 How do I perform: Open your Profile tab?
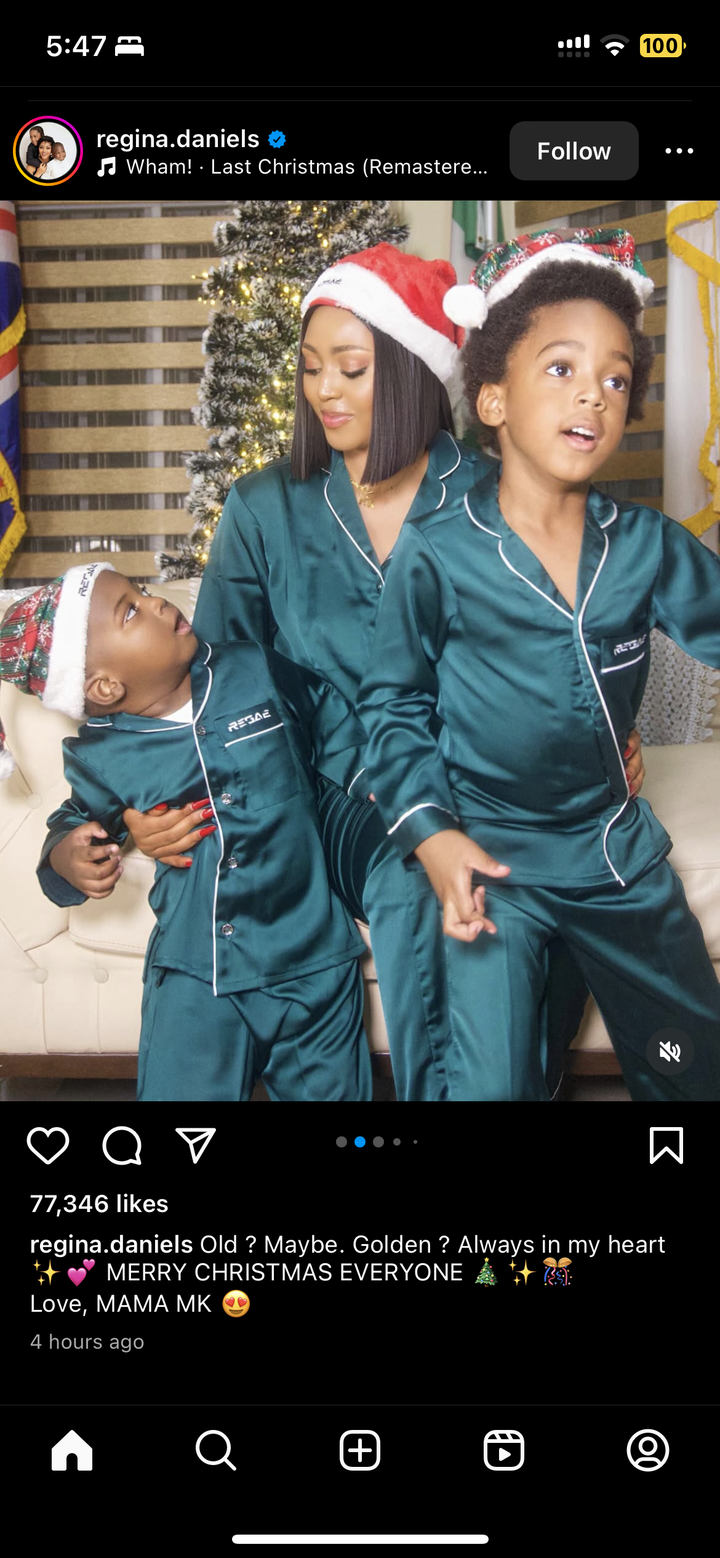[x=648, y=1450]
